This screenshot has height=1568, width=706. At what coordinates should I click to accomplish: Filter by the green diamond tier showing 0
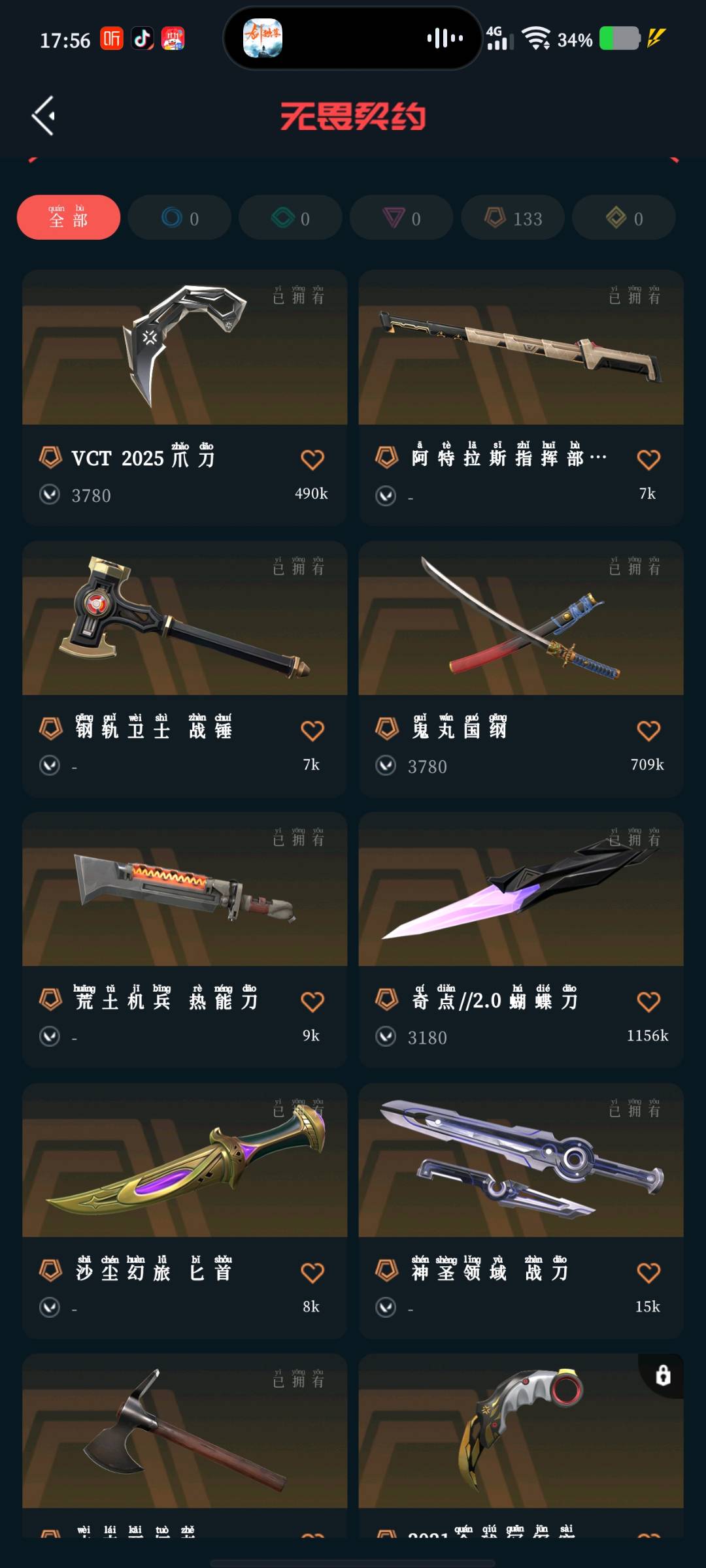point(291,218)
